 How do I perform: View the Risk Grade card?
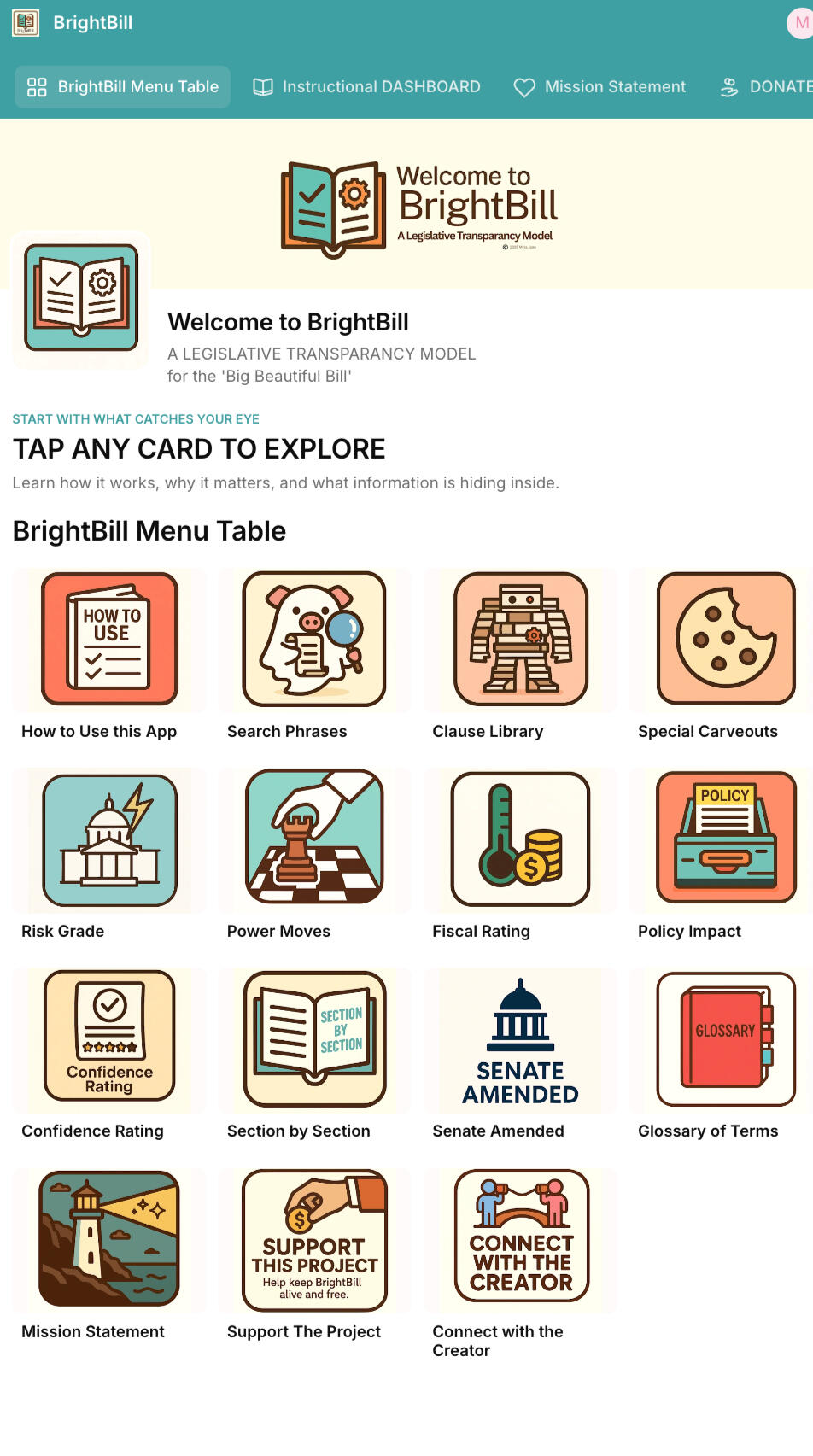coord(109,840)
